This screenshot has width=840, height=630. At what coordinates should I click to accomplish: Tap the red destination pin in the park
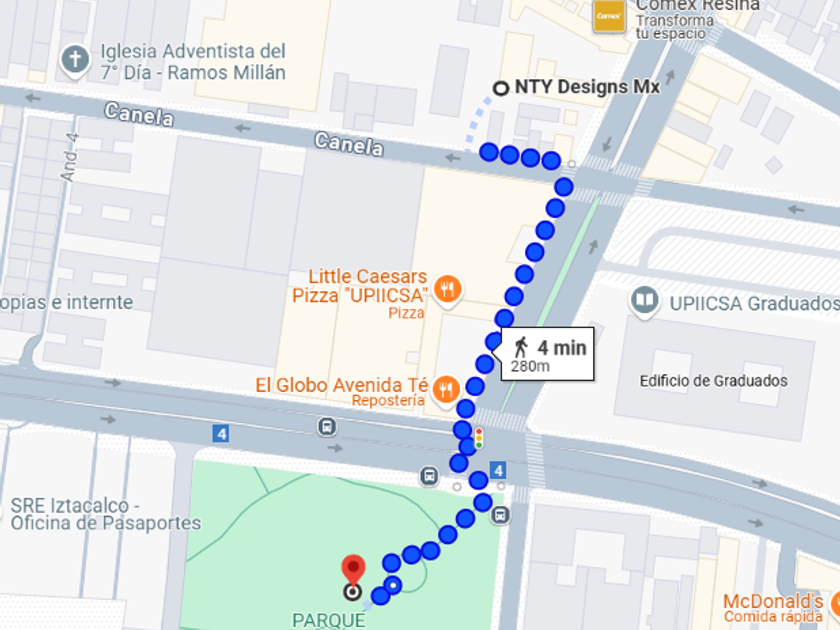tap(353, 570)
